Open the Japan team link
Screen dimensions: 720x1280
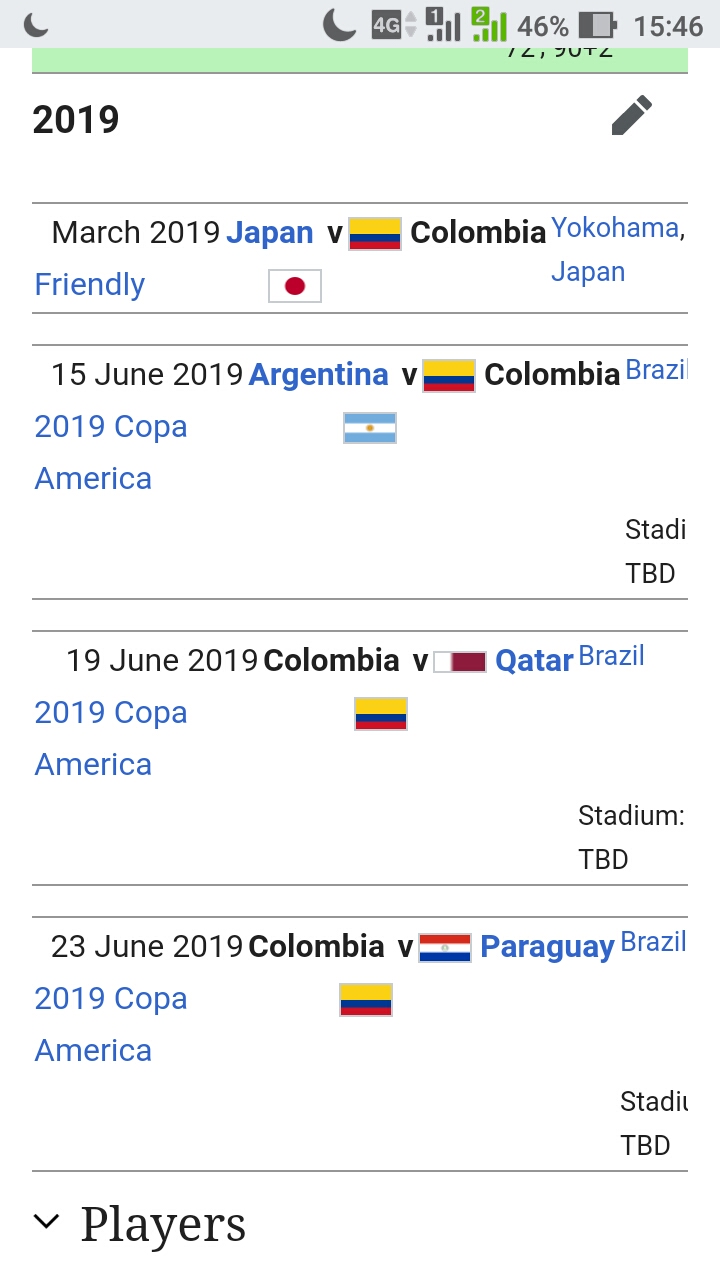(x=270, y=232)
